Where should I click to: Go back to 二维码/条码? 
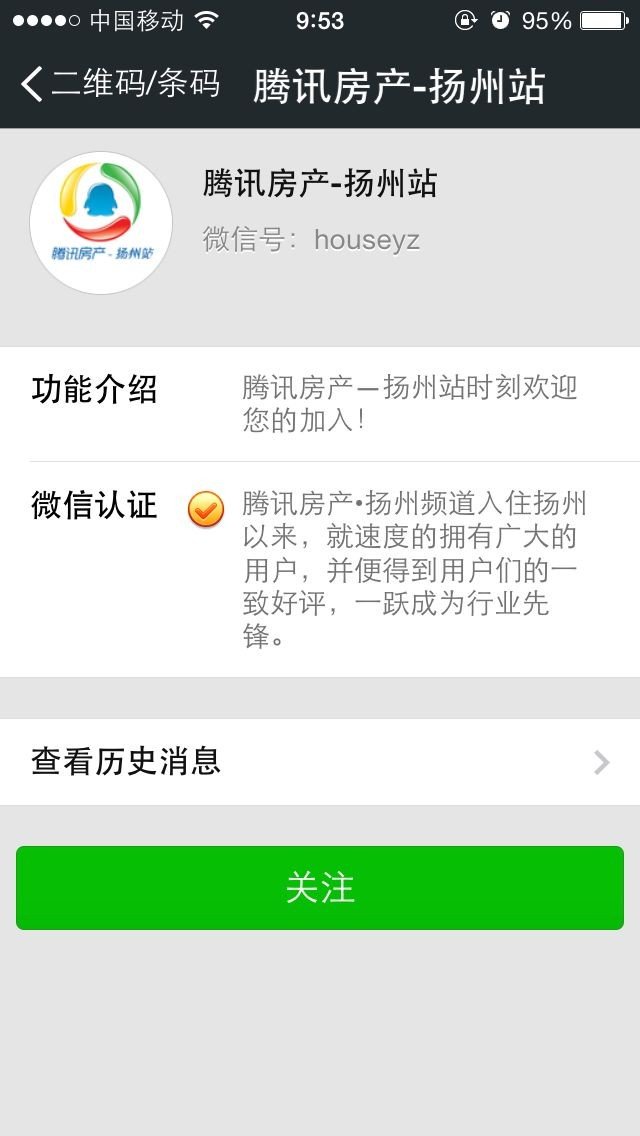click(120, 84)
